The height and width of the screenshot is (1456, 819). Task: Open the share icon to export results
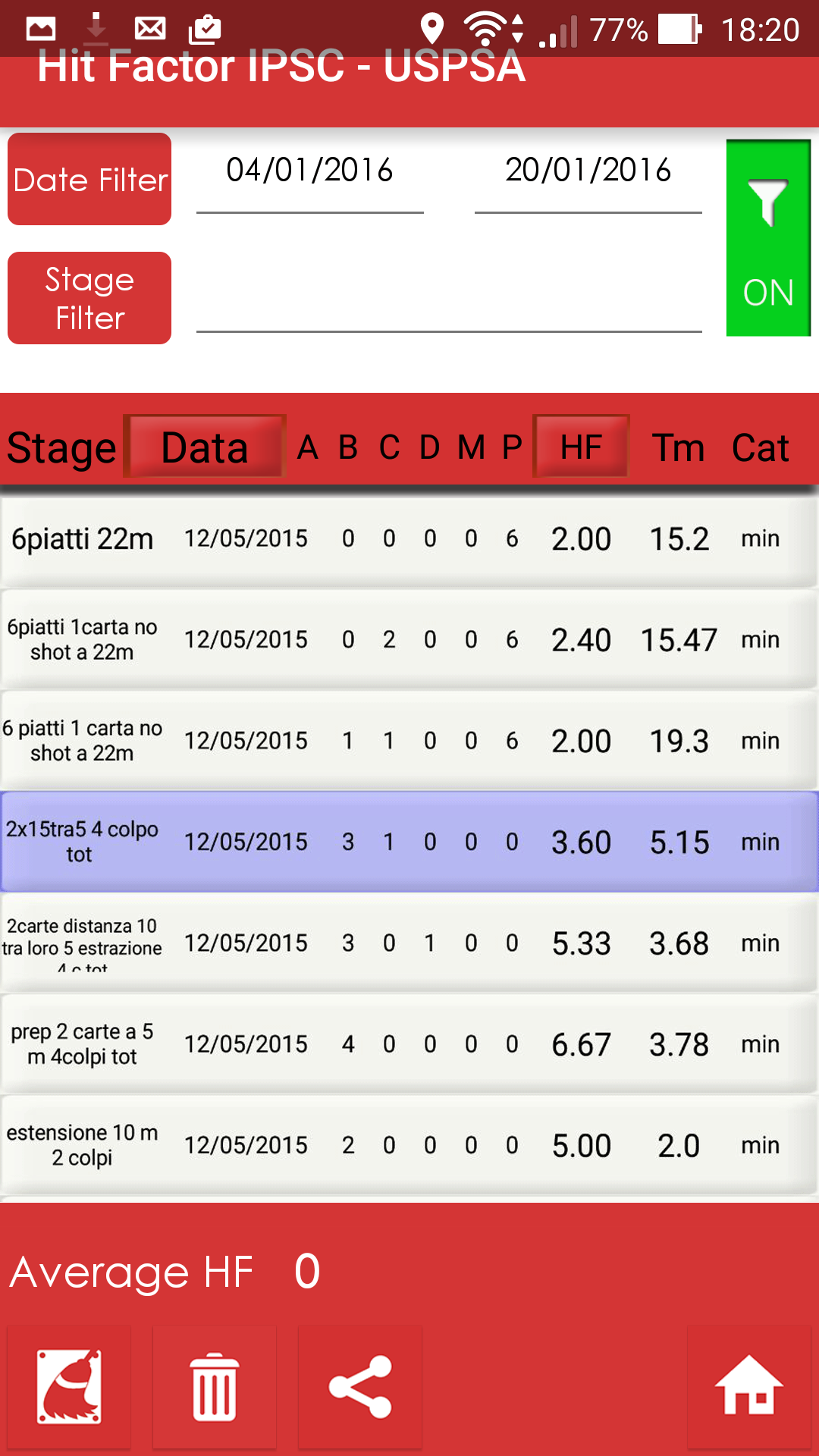coord(360,1388)
